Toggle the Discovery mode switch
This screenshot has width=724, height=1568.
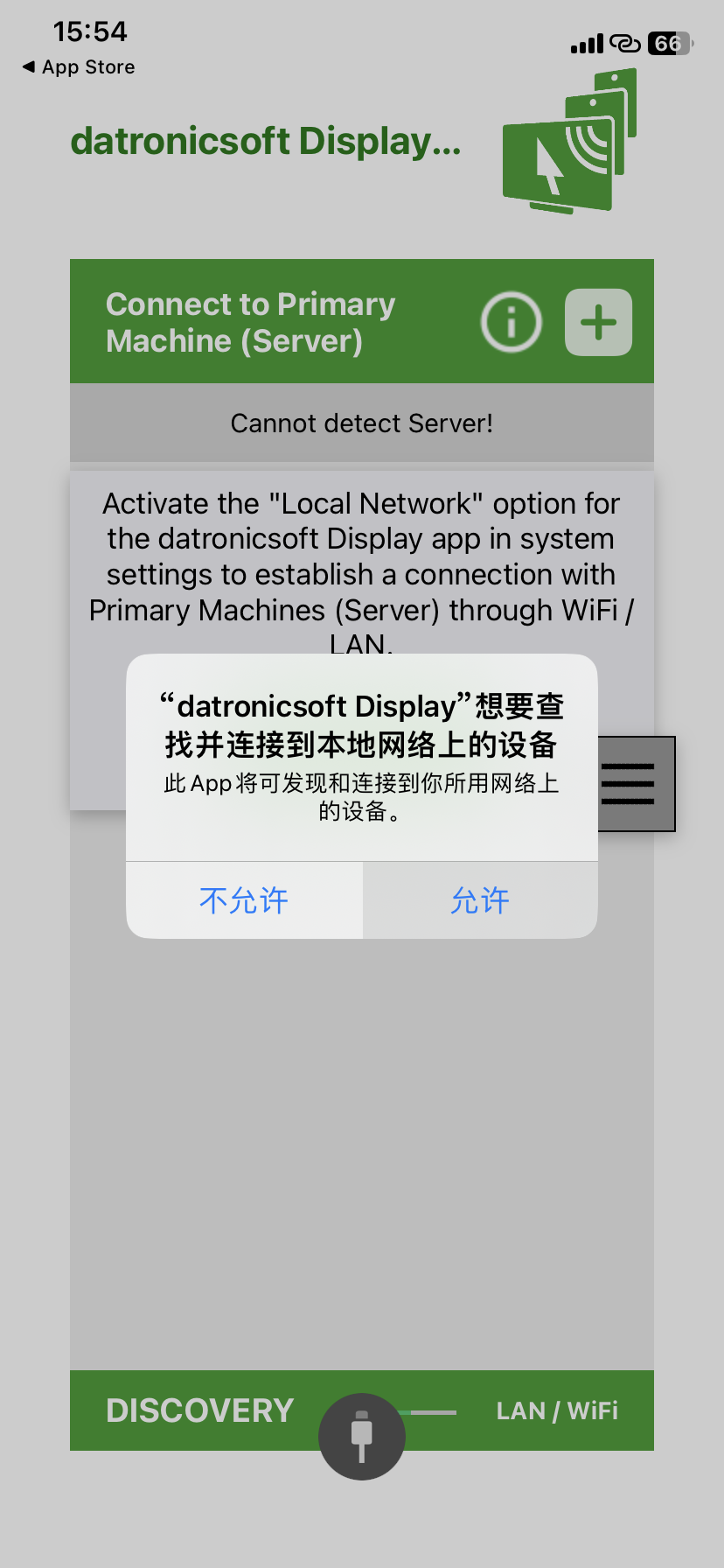pyautogui.click(x=362, y=1436)
